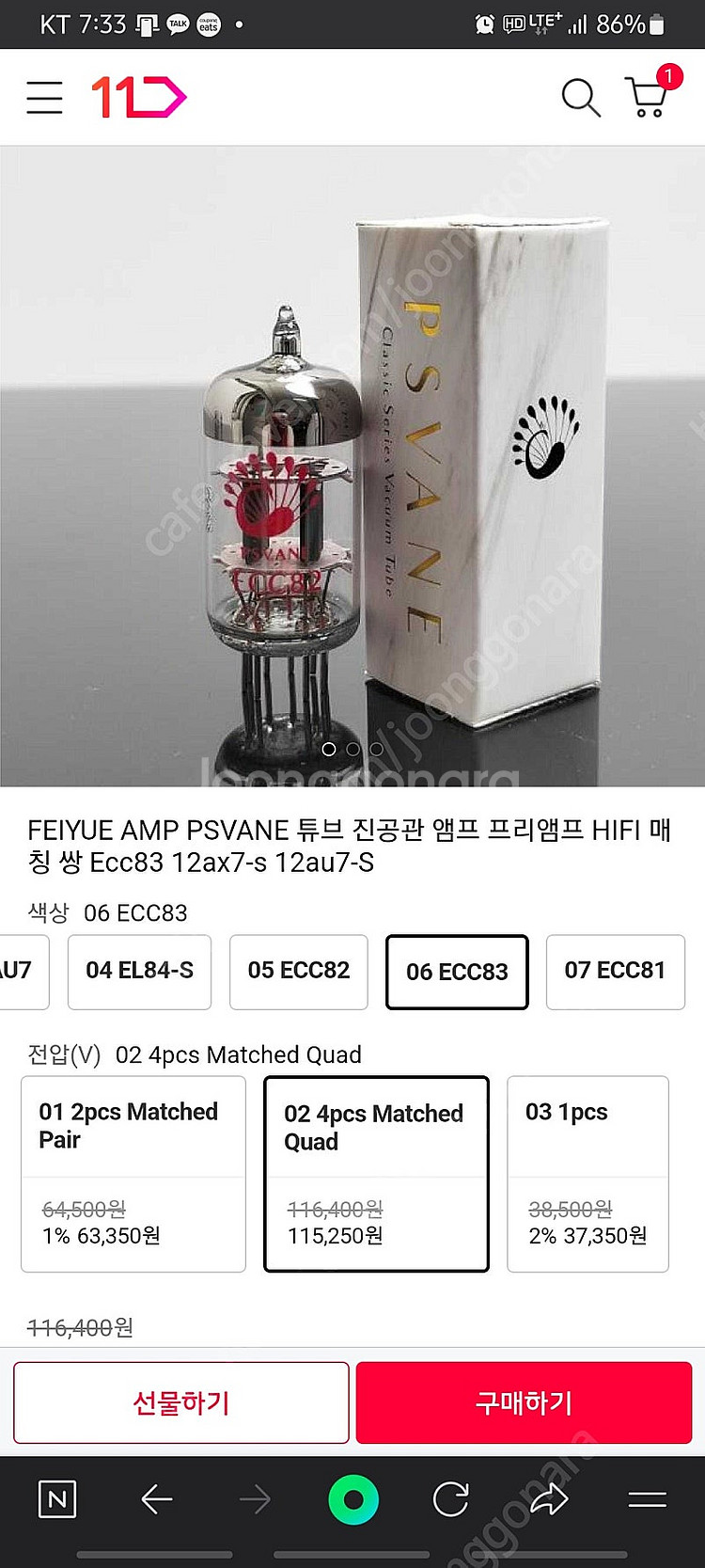Tap the 구매하기 buy button
The image size is (705, 1568).
click(524, 1402)
